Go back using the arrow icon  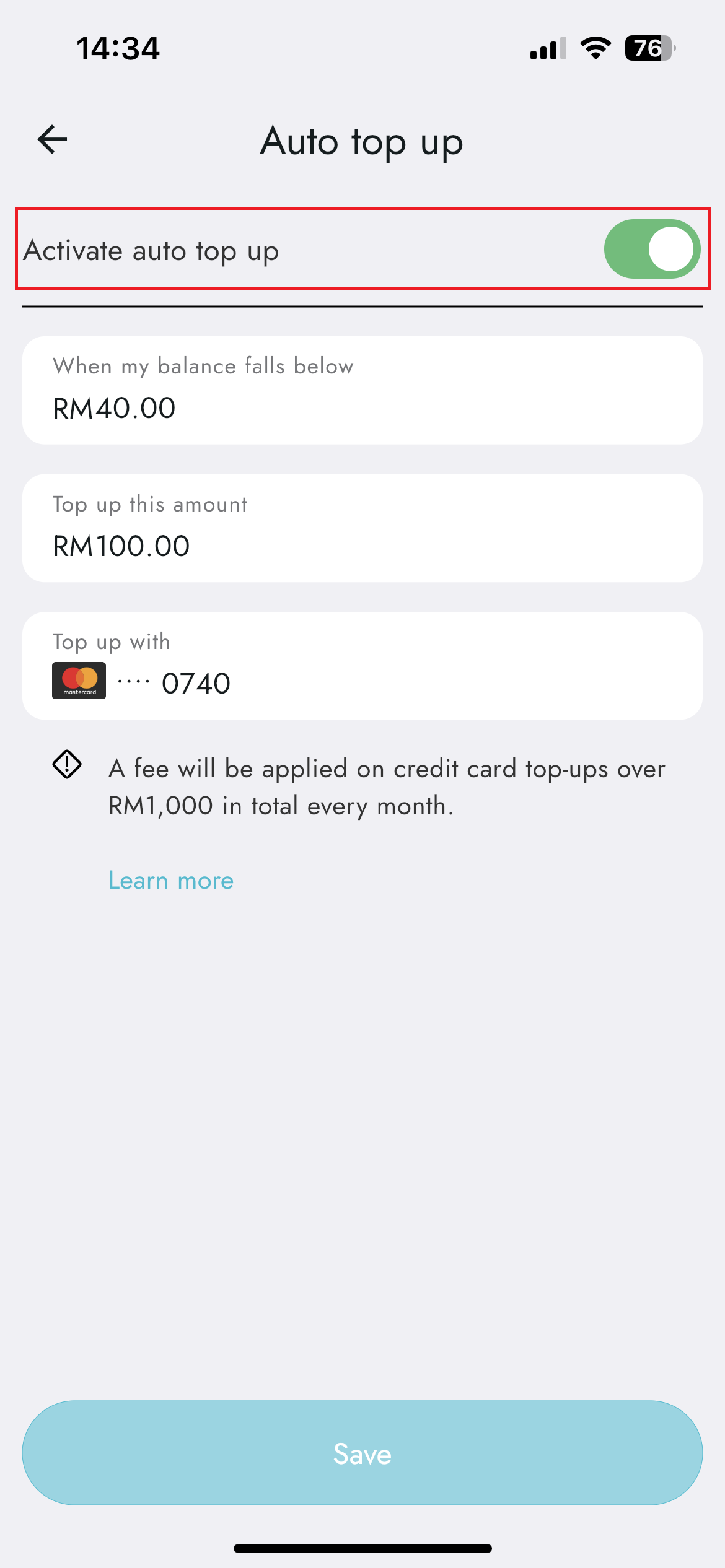coord(53,139)
